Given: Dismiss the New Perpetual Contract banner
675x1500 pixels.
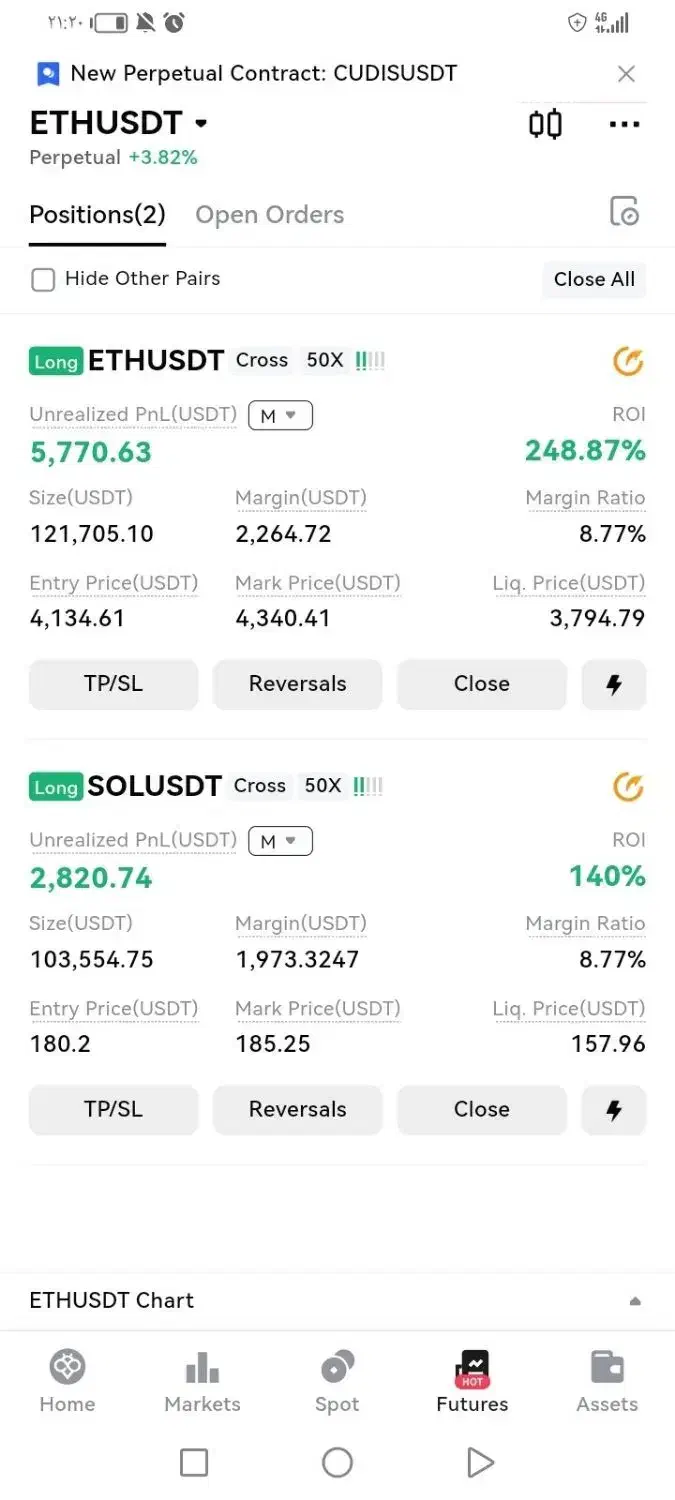Looking at the screenshot, I should (626, 74).
